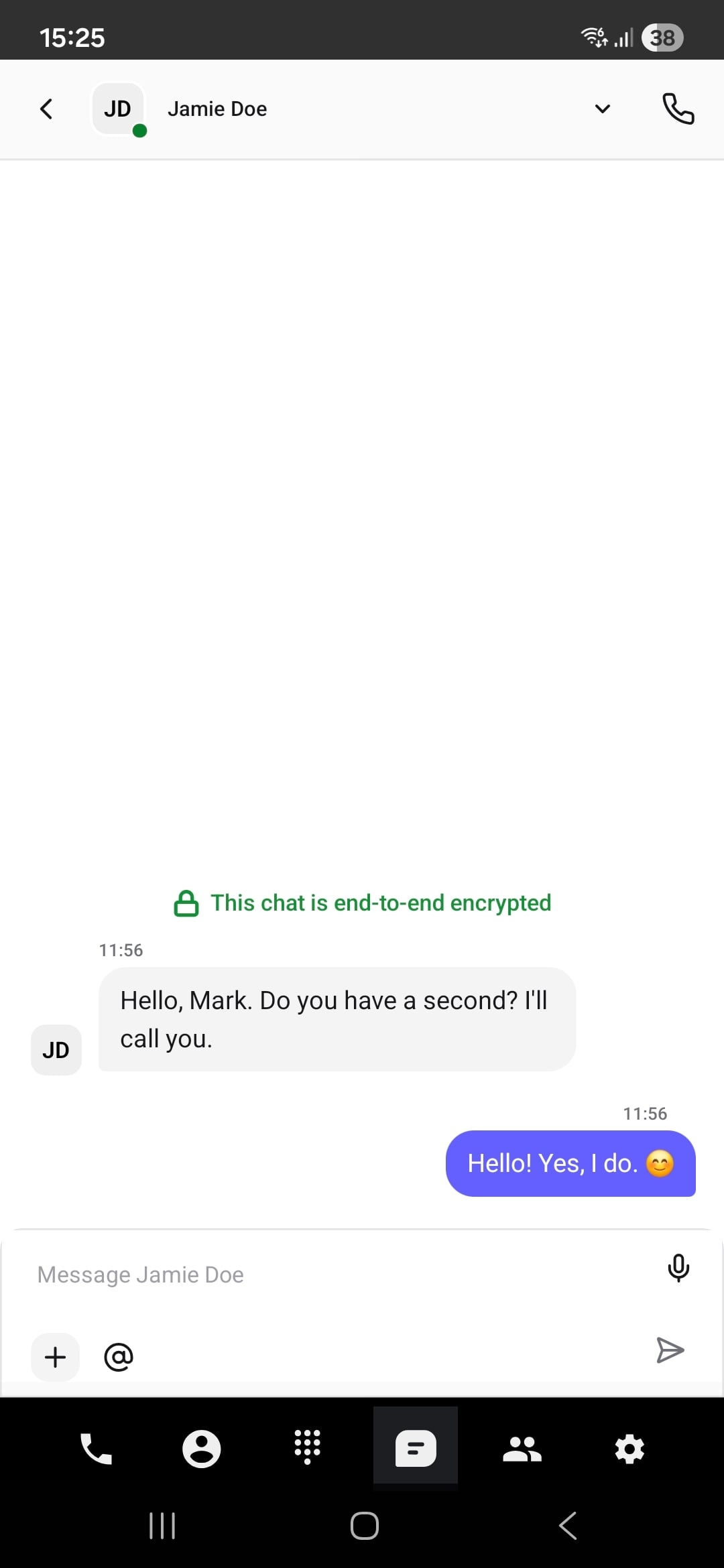Select the chat messages tab
This screenshot has height=1568, width=724.
(416, 1447)
